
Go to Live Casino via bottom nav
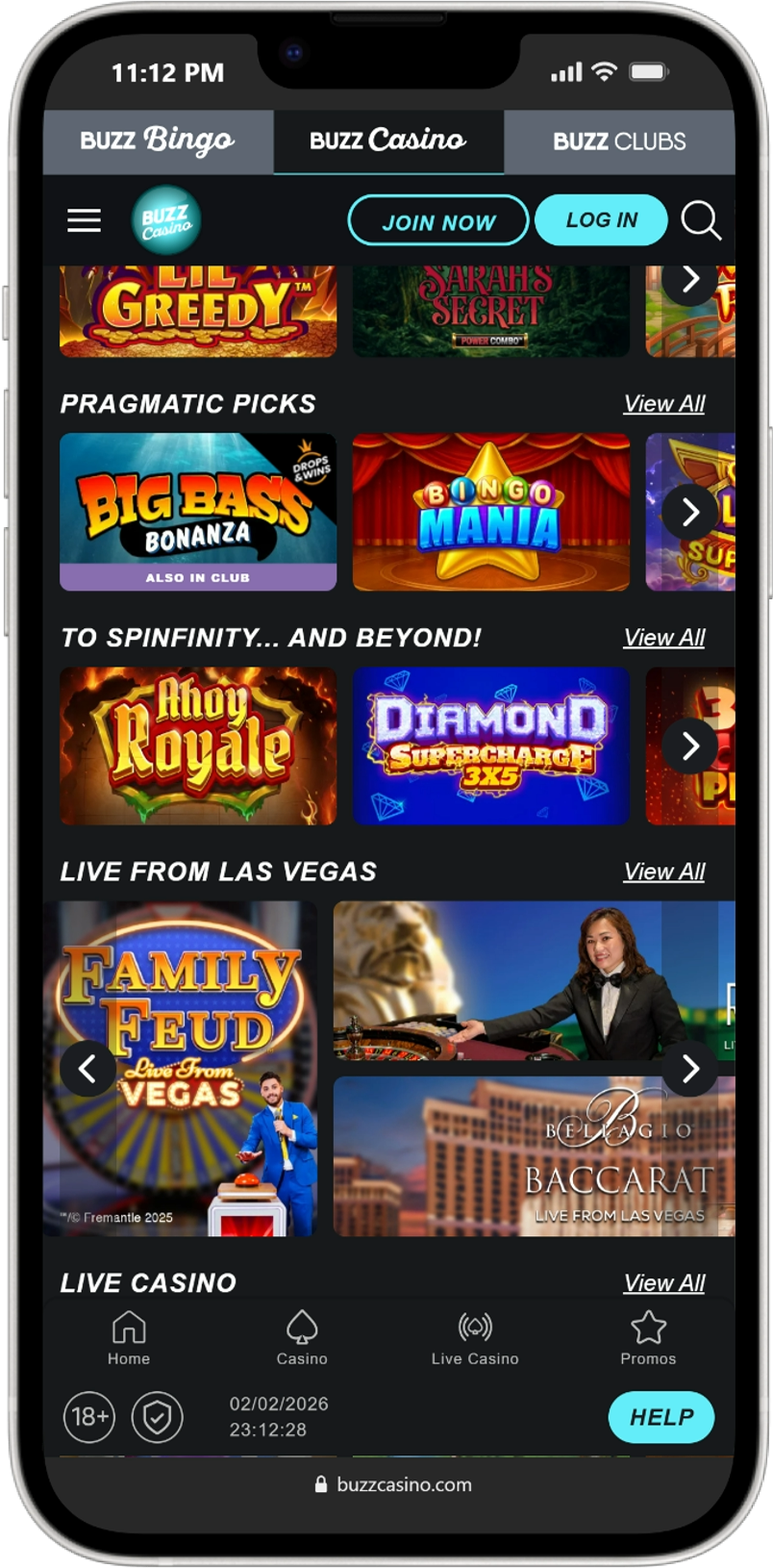(x=475, y=1337)
